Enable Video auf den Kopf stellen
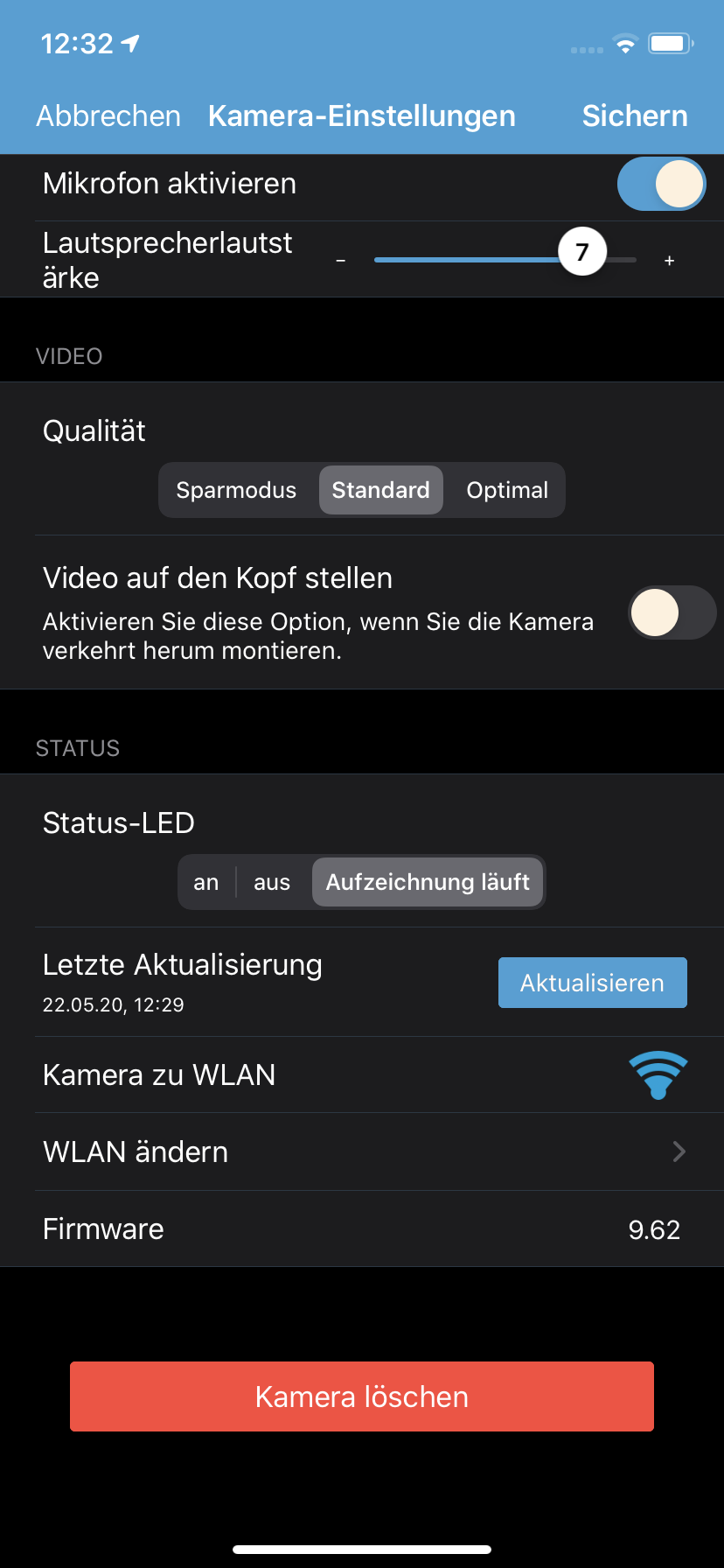Viewport: 724px width, 1568px height. tap(672, 612)
